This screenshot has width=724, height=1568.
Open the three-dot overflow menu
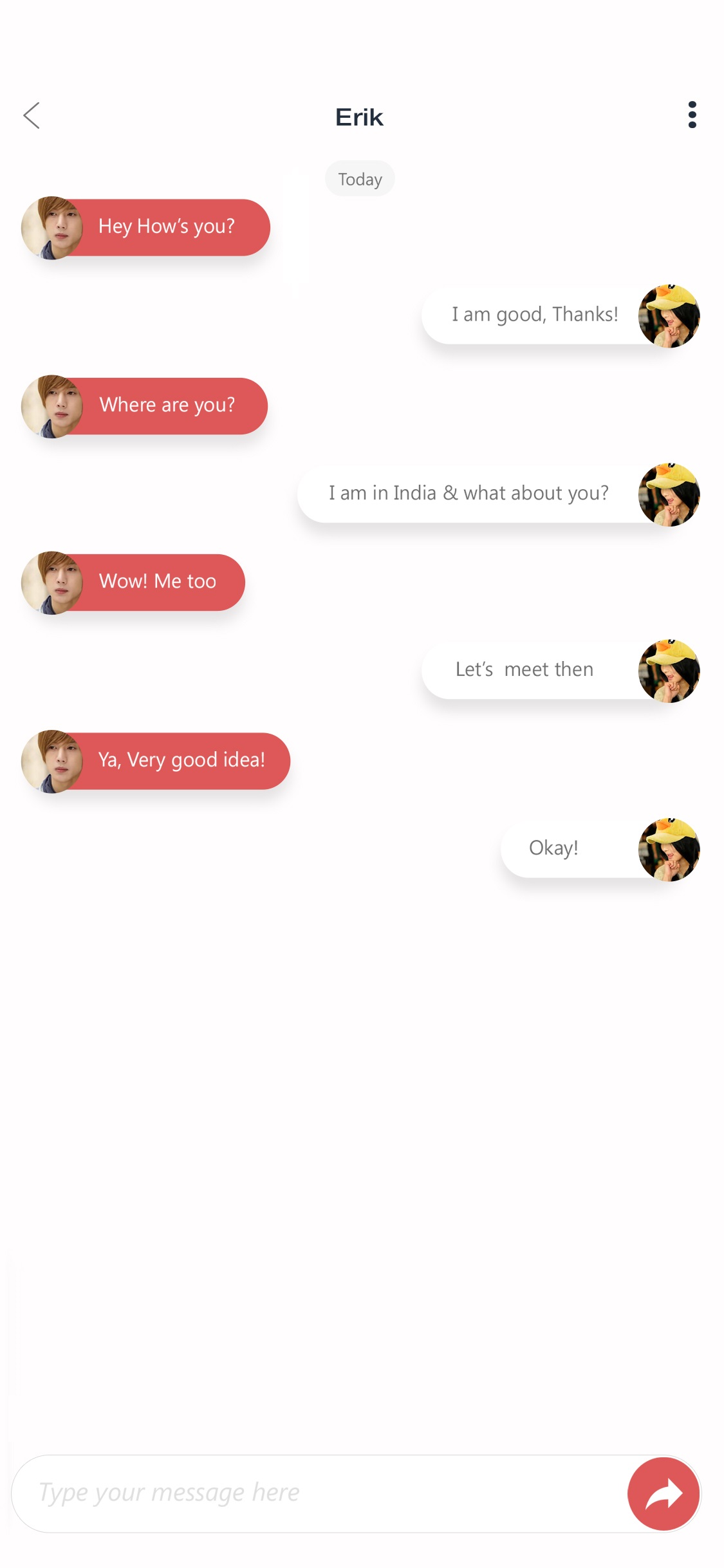click(692, 115)
